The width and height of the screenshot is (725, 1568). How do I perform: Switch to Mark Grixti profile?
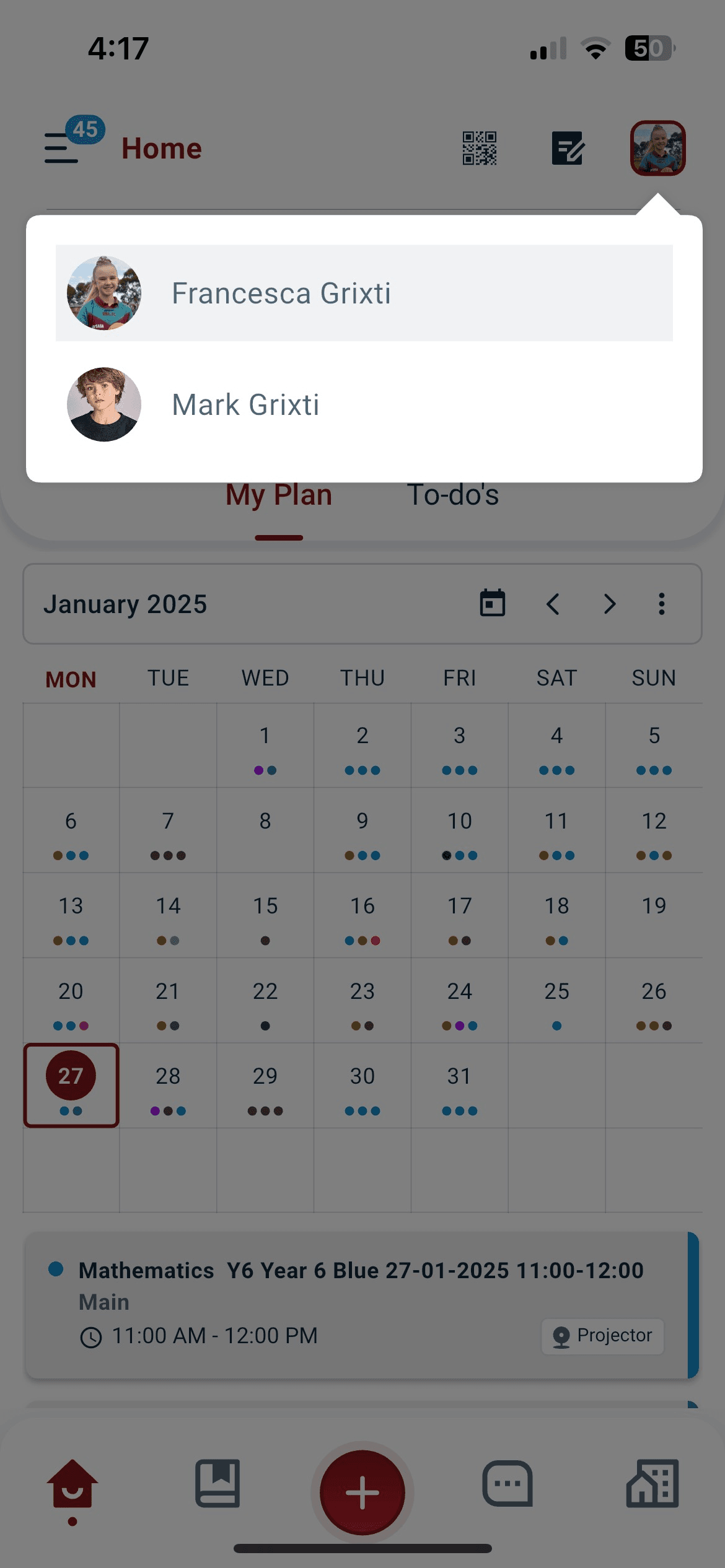(x=364, y=404)
